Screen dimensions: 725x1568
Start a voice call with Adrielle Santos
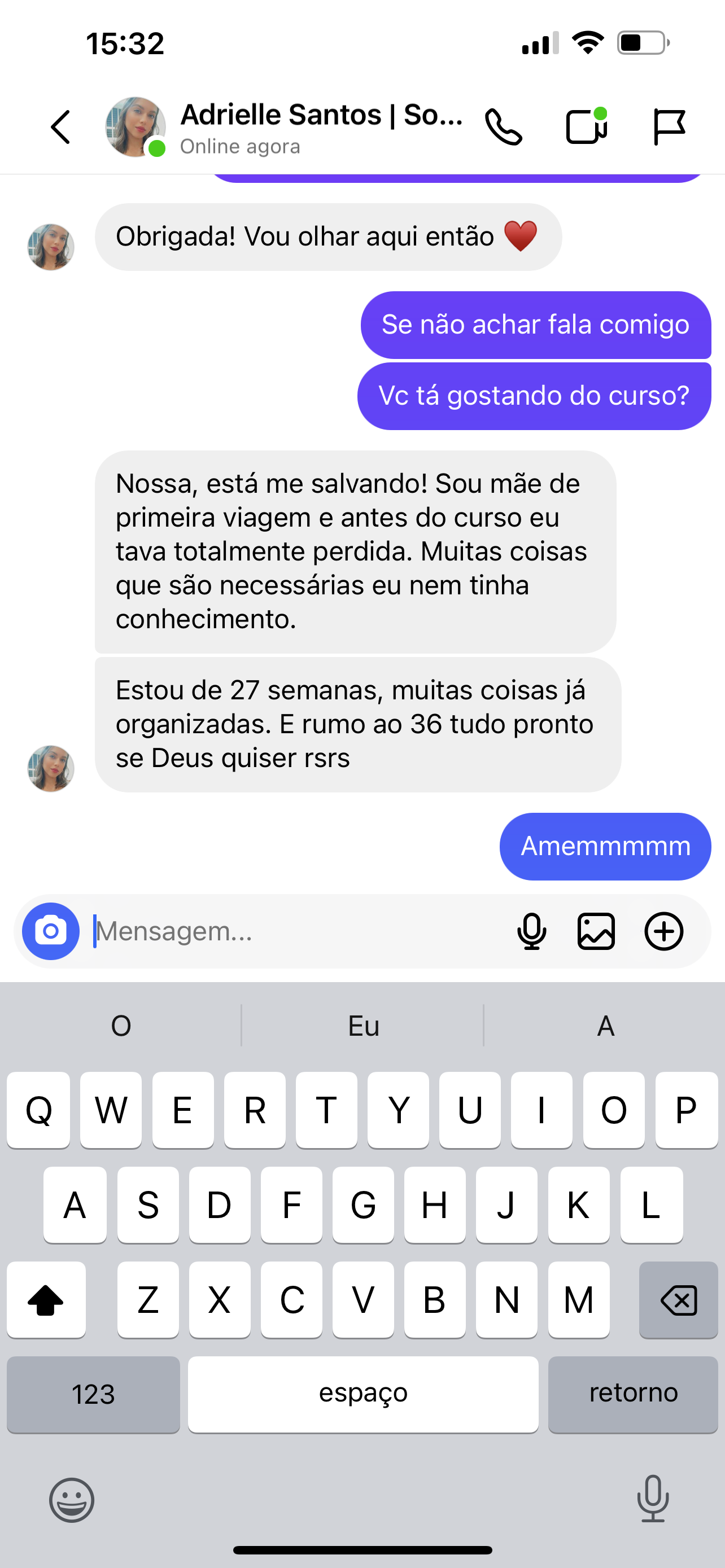(504, 127)
